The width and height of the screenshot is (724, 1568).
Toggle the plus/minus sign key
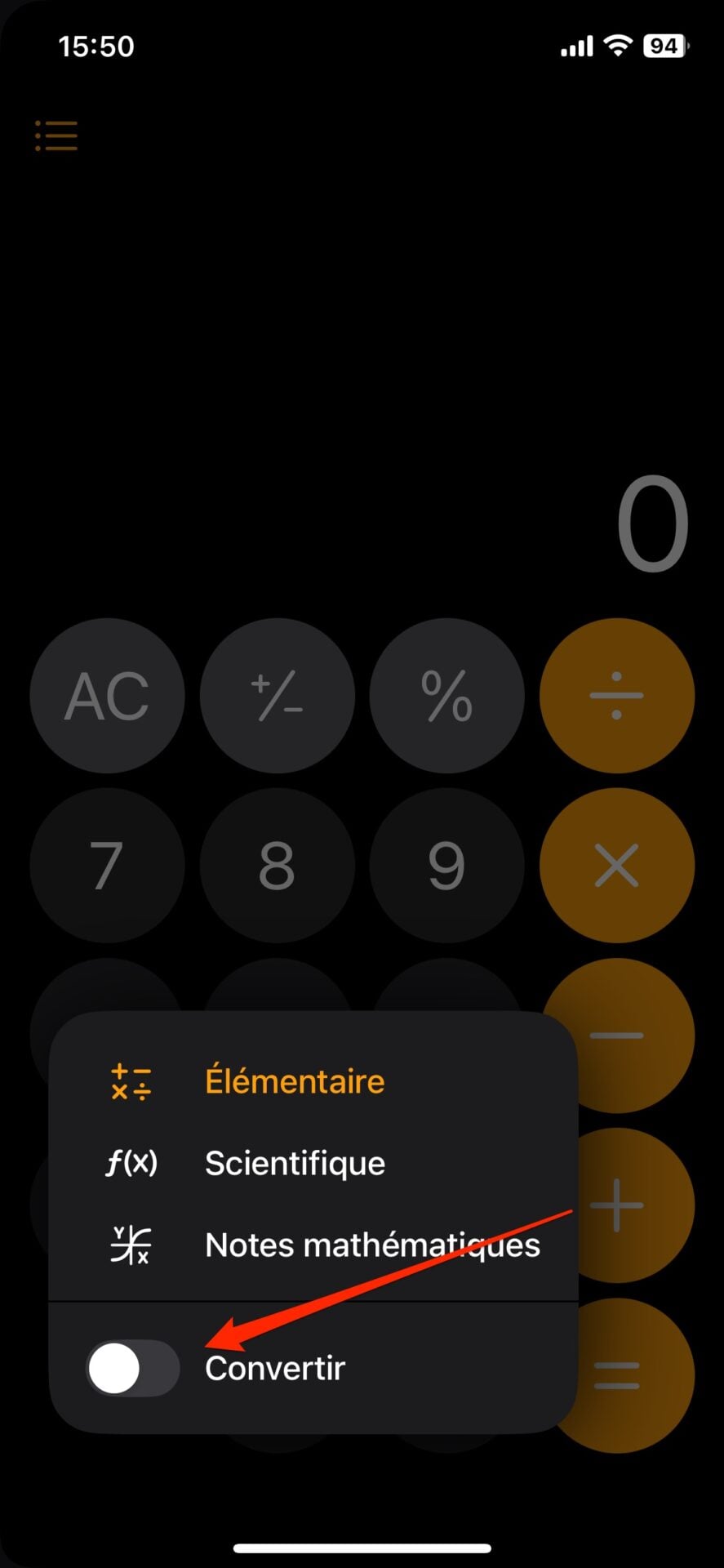click(277, 696)
